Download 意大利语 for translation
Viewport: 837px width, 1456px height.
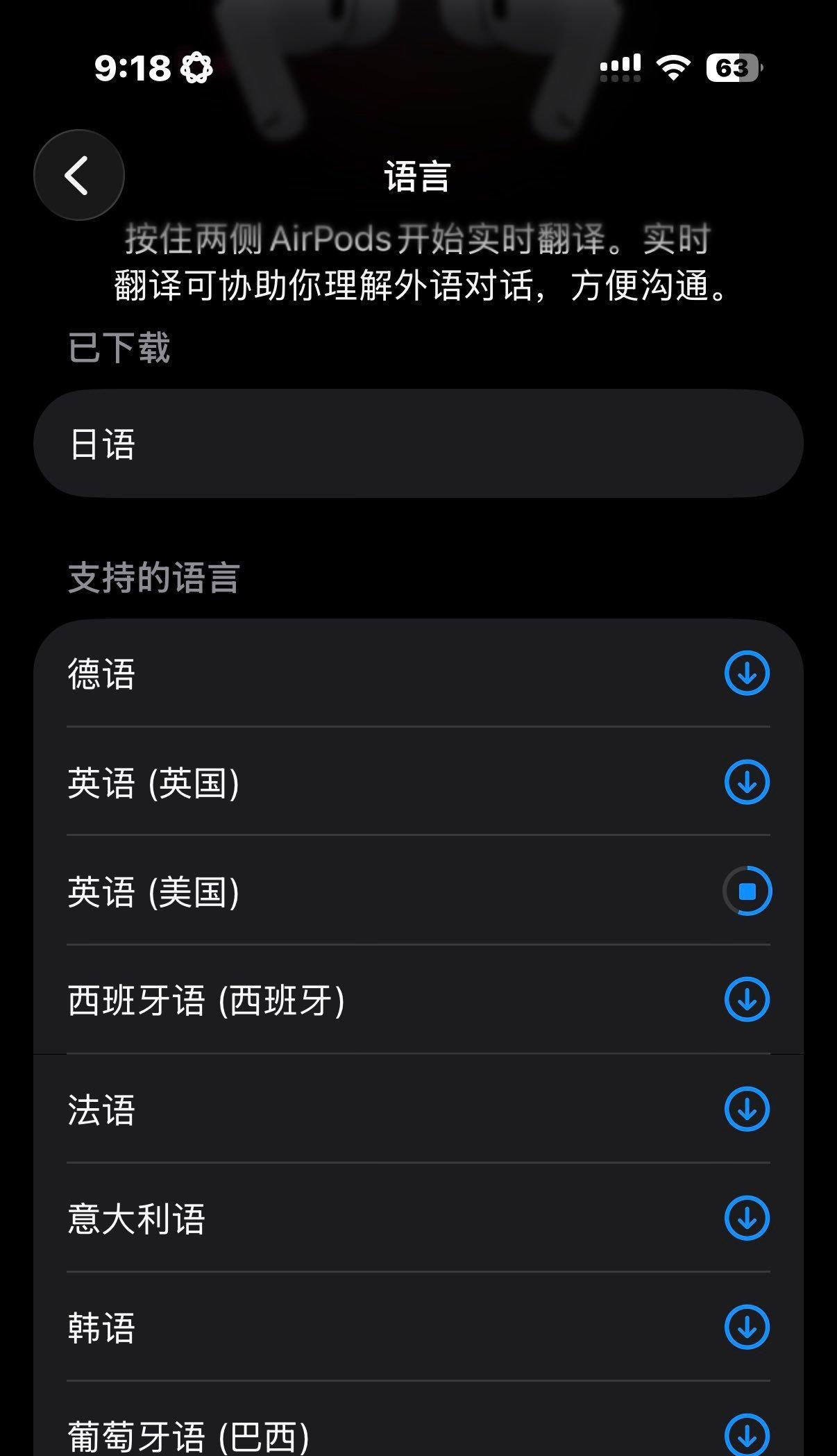pos(747,1218)
